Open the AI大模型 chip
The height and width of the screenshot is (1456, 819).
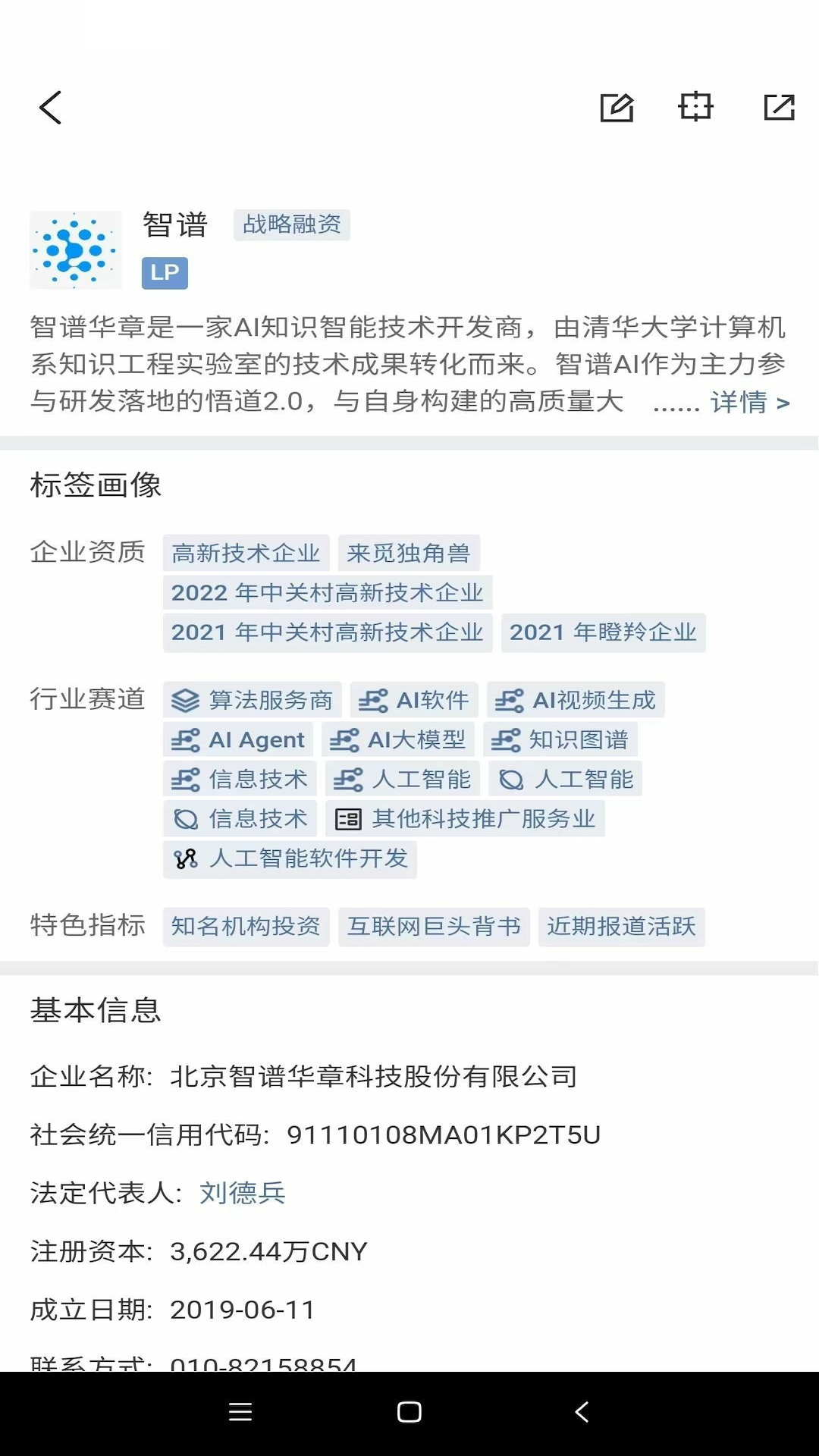[x=398, y=739]
